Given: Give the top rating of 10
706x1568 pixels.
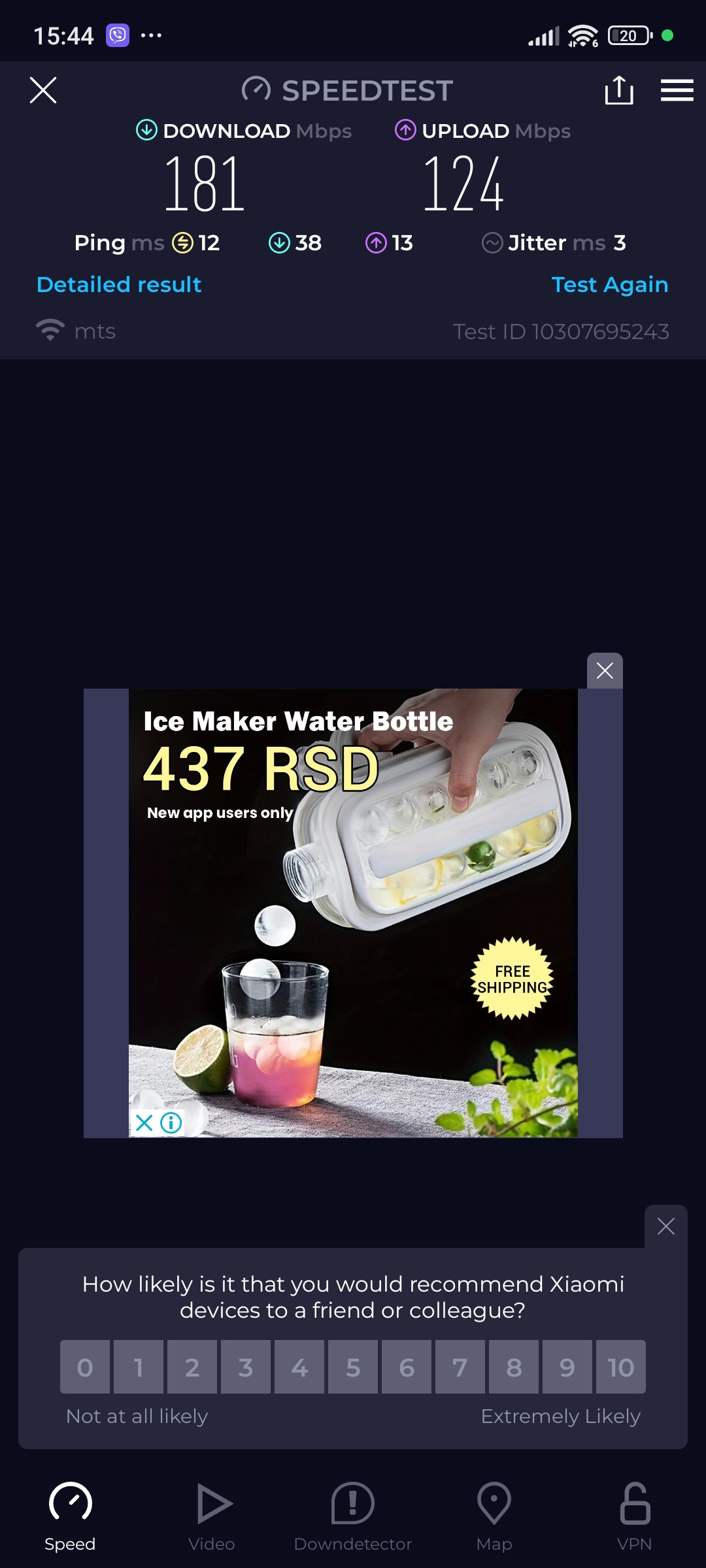Looking at the screenshot, I should (x=621, y=1367).
